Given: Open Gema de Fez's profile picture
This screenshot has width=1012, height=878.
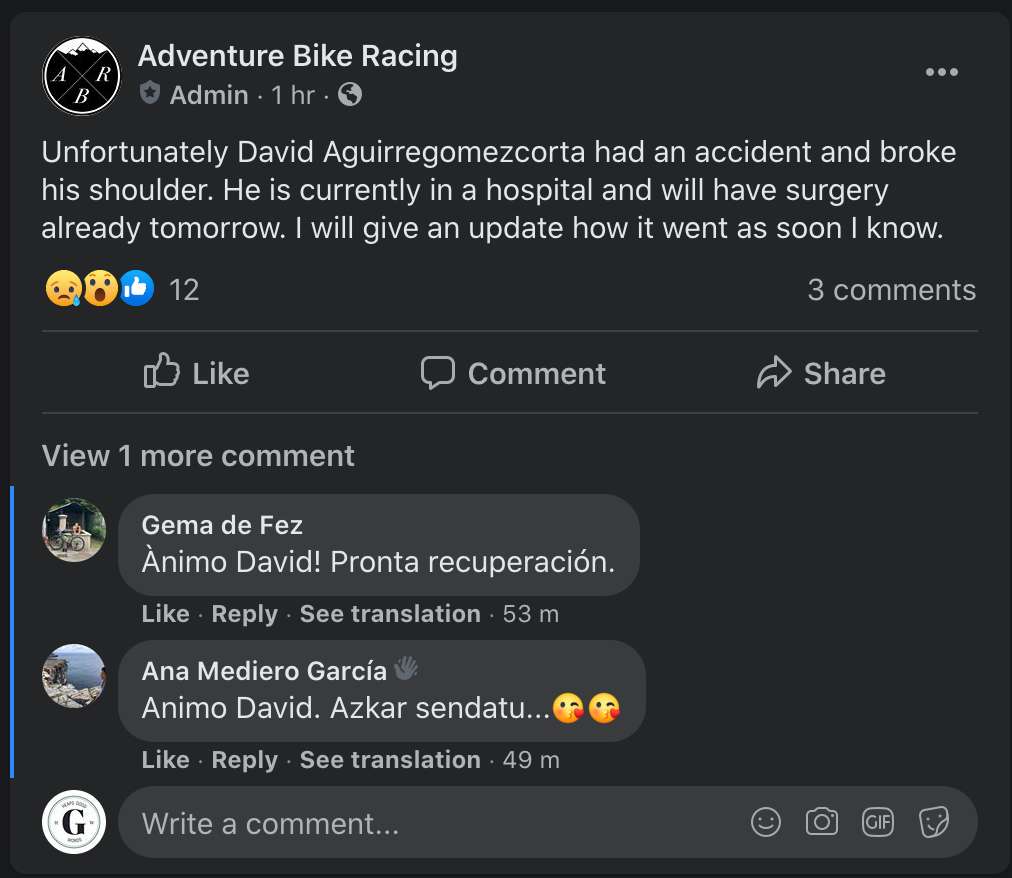Looking at the screenshot, I should tap(74, 530).
